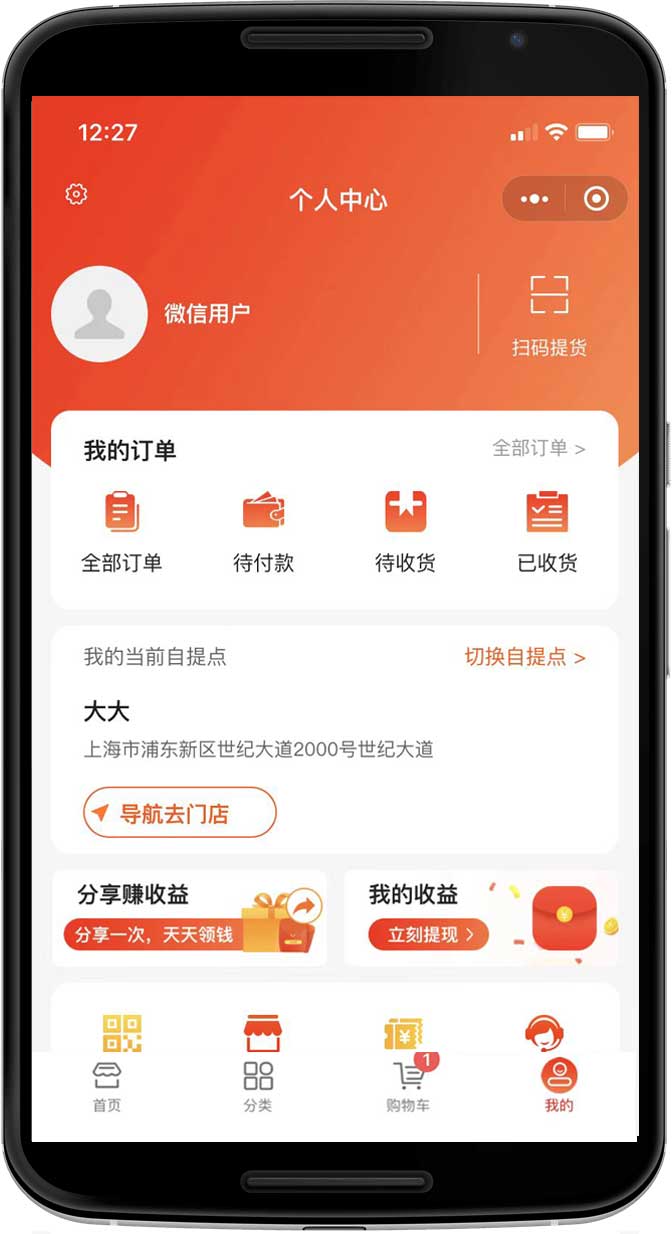Tap the 微信用户 profile avatar

click(x=99, y=314)
